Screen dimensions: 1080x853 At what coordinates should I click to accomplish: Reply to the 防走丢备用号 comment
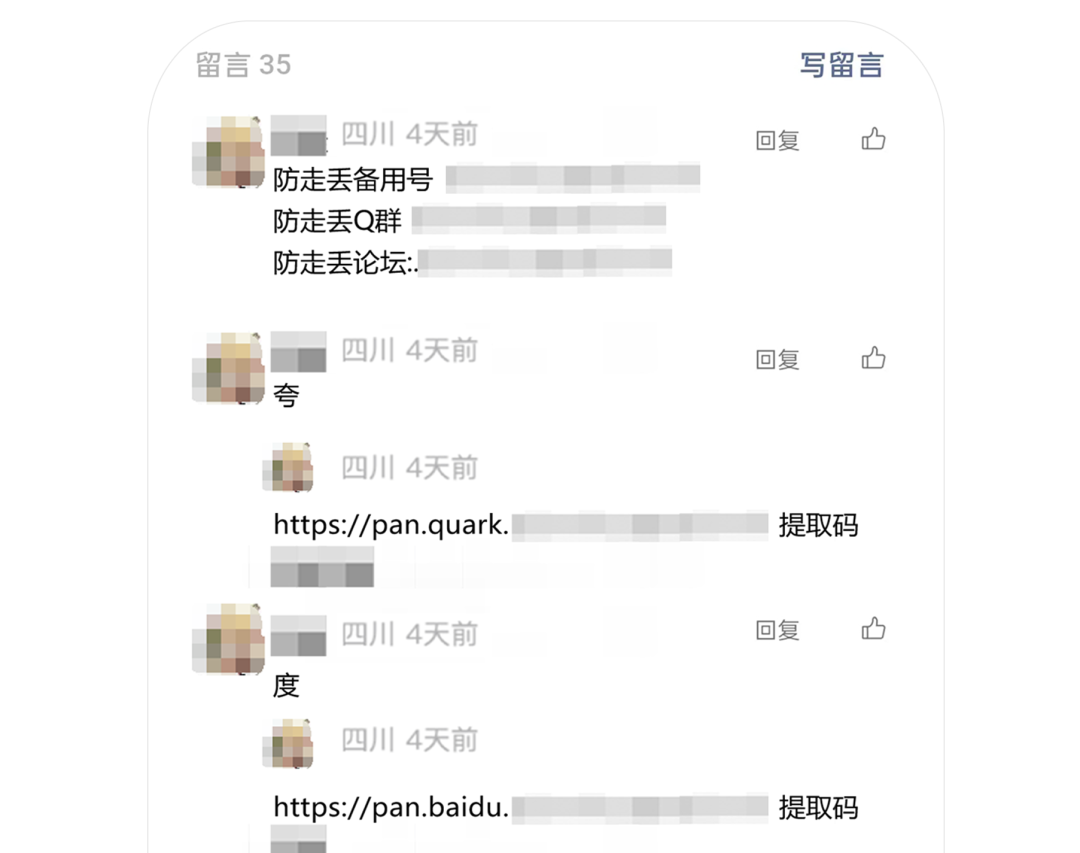tap(777, 141)
